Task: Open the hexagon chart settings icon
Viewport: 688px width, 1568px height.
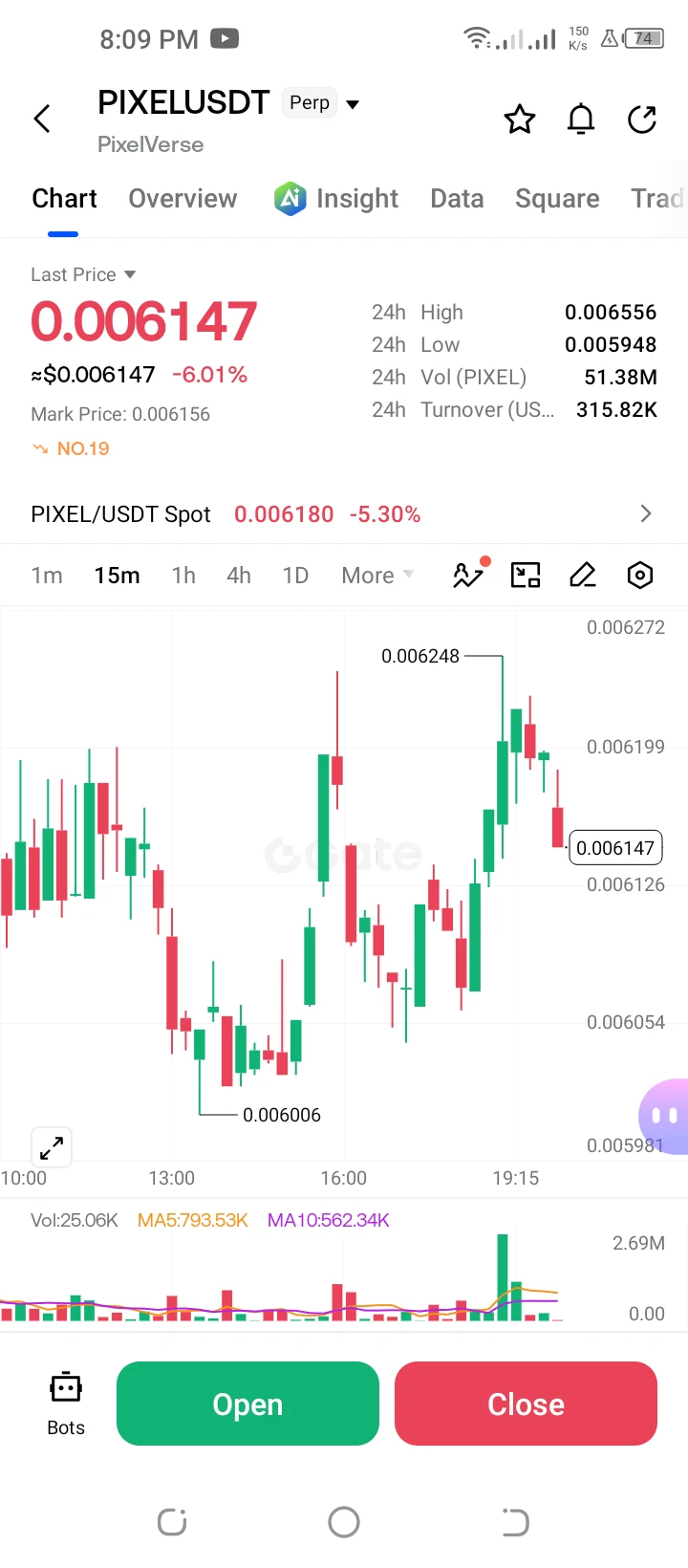Action: 640,575
